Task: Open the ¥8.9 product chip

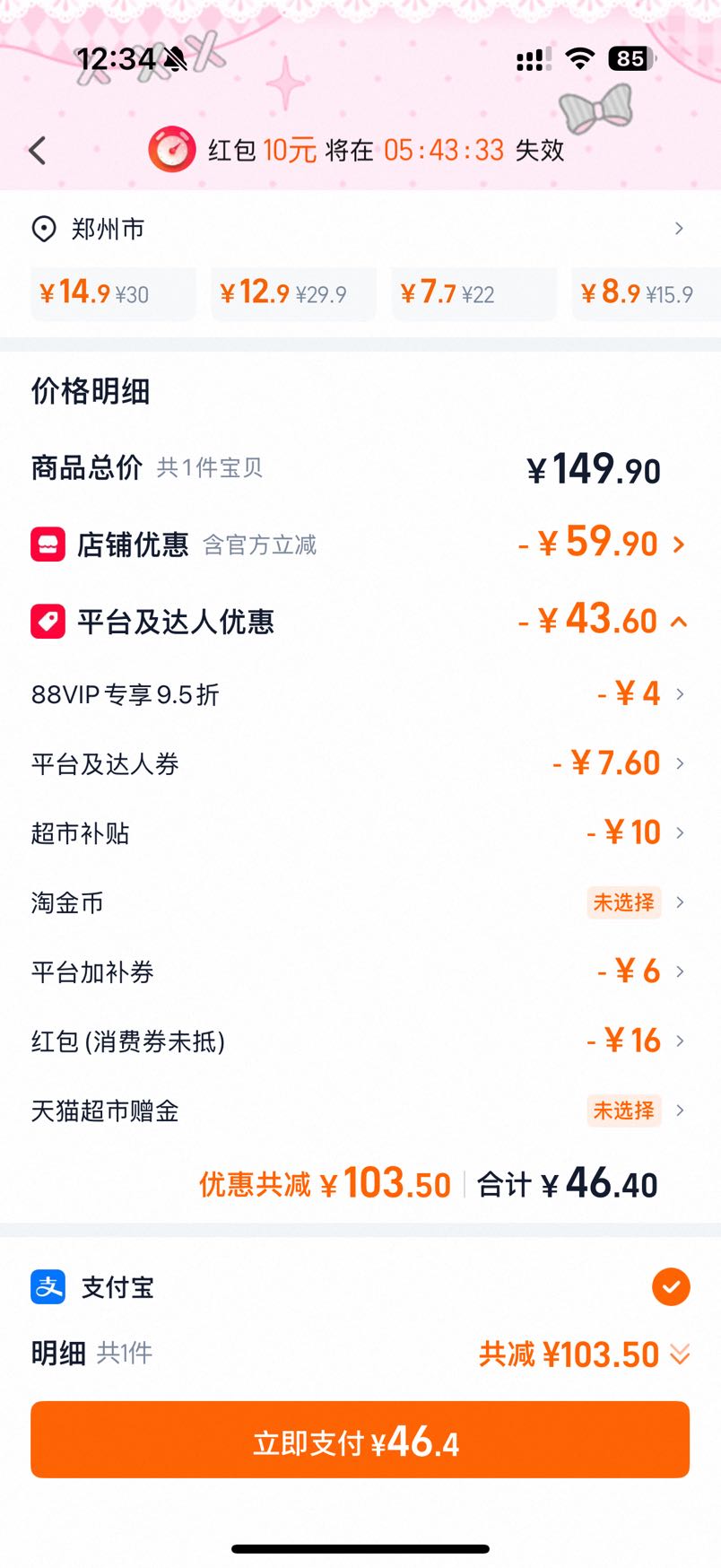Action: pyautogui.click(x=647, y=293)
